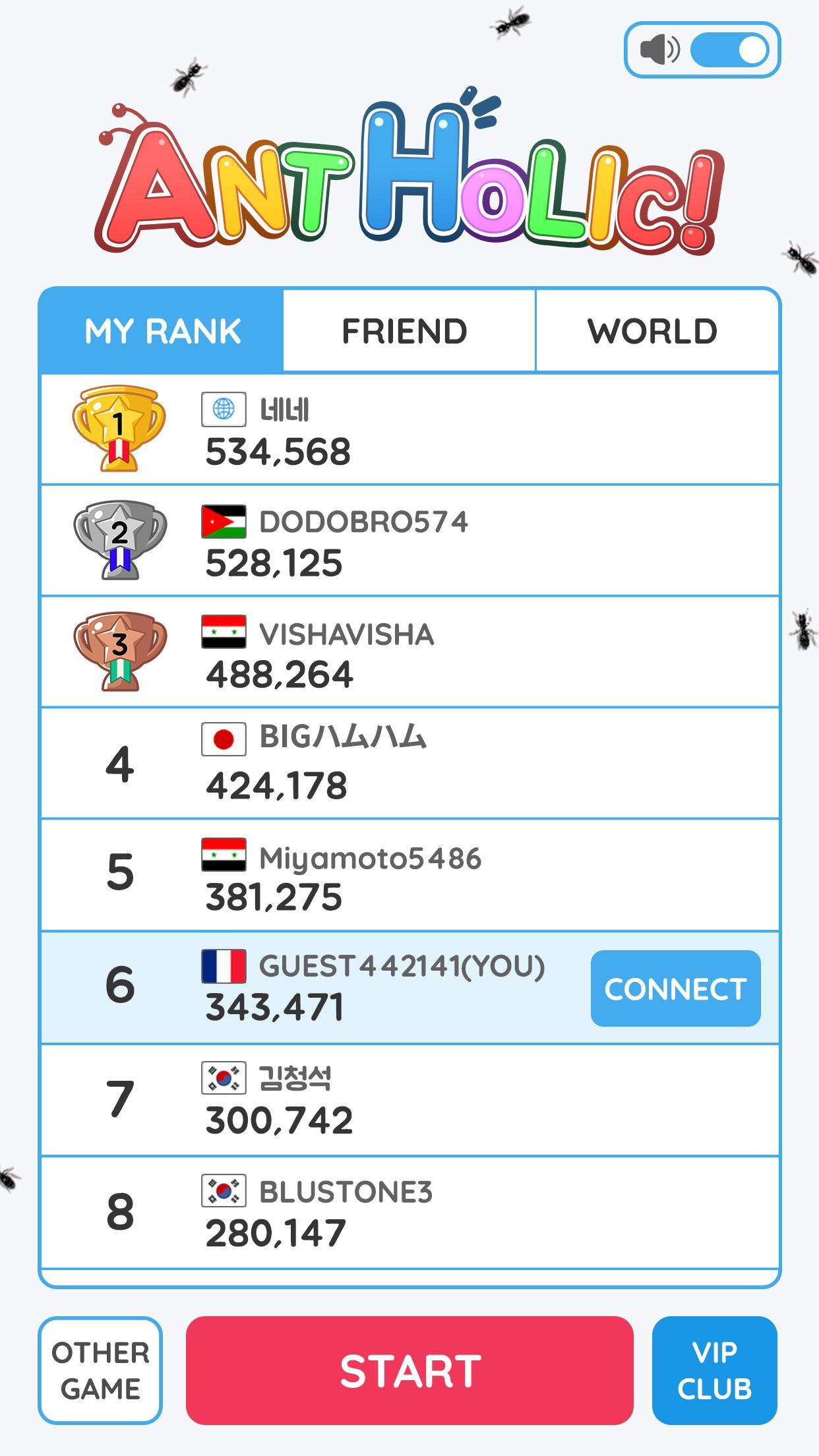
Task: Open the VIP CLUB
Action: coord(714,1371)
